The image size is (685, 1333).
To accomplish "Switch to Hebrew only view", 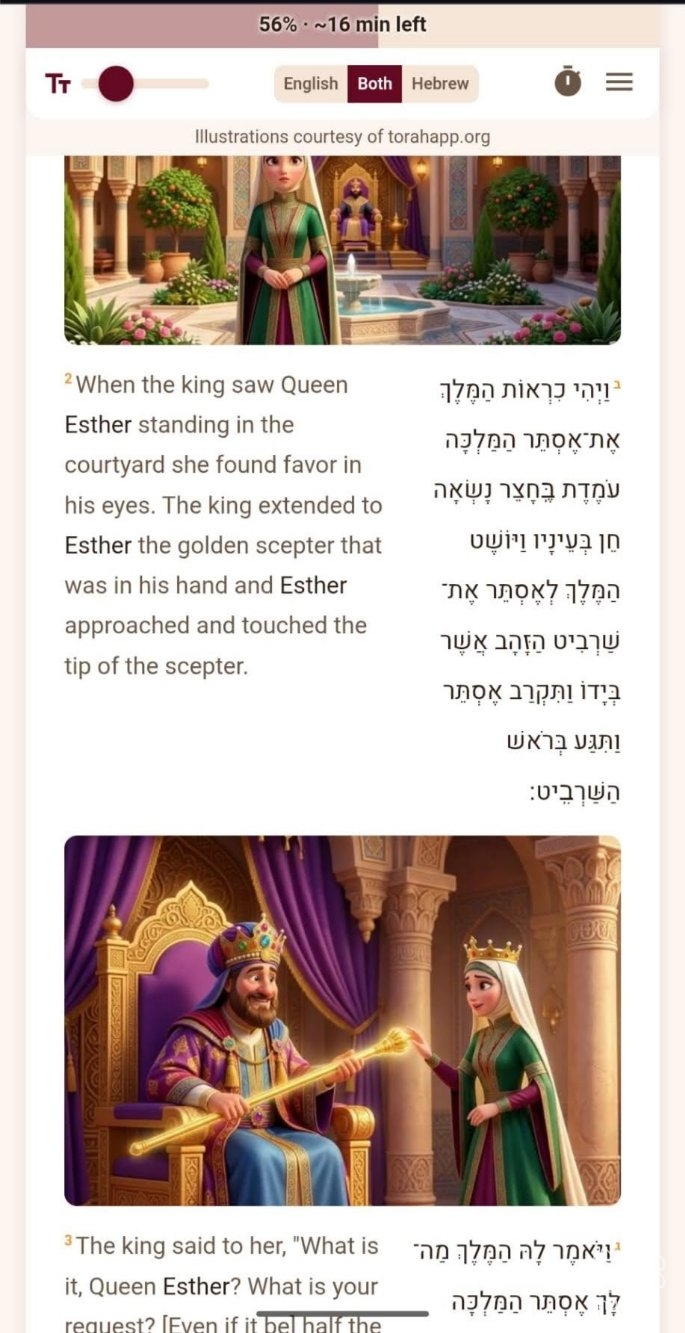I will [x=440, y=84].
